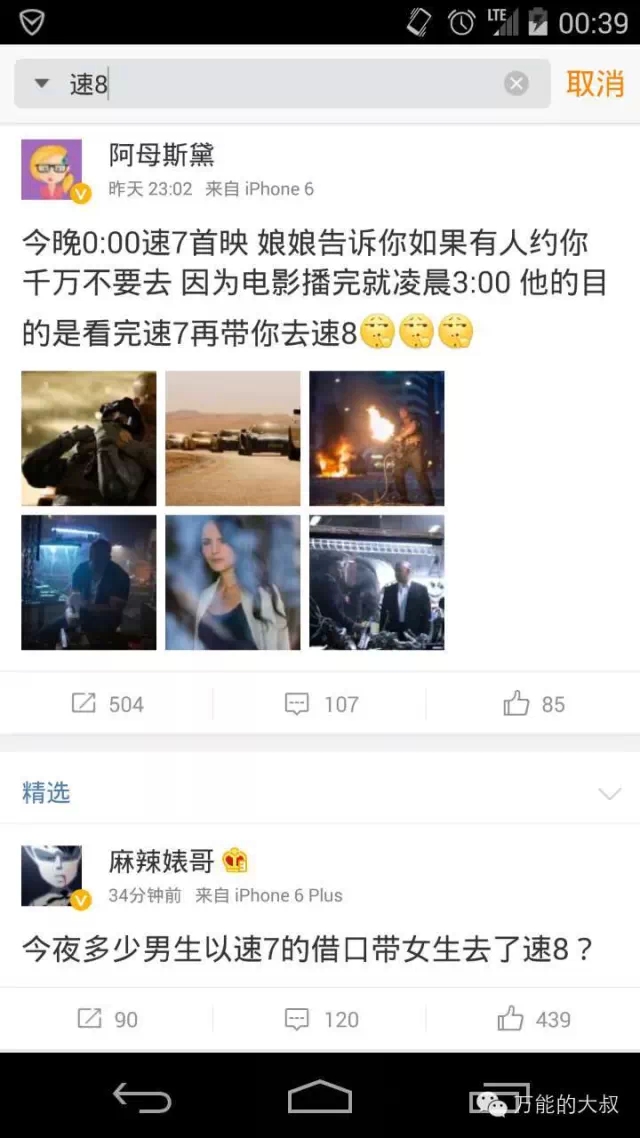640x1138 pixels.
Task: Comment on 阿母斯黛's post
Action: point(320,704)
